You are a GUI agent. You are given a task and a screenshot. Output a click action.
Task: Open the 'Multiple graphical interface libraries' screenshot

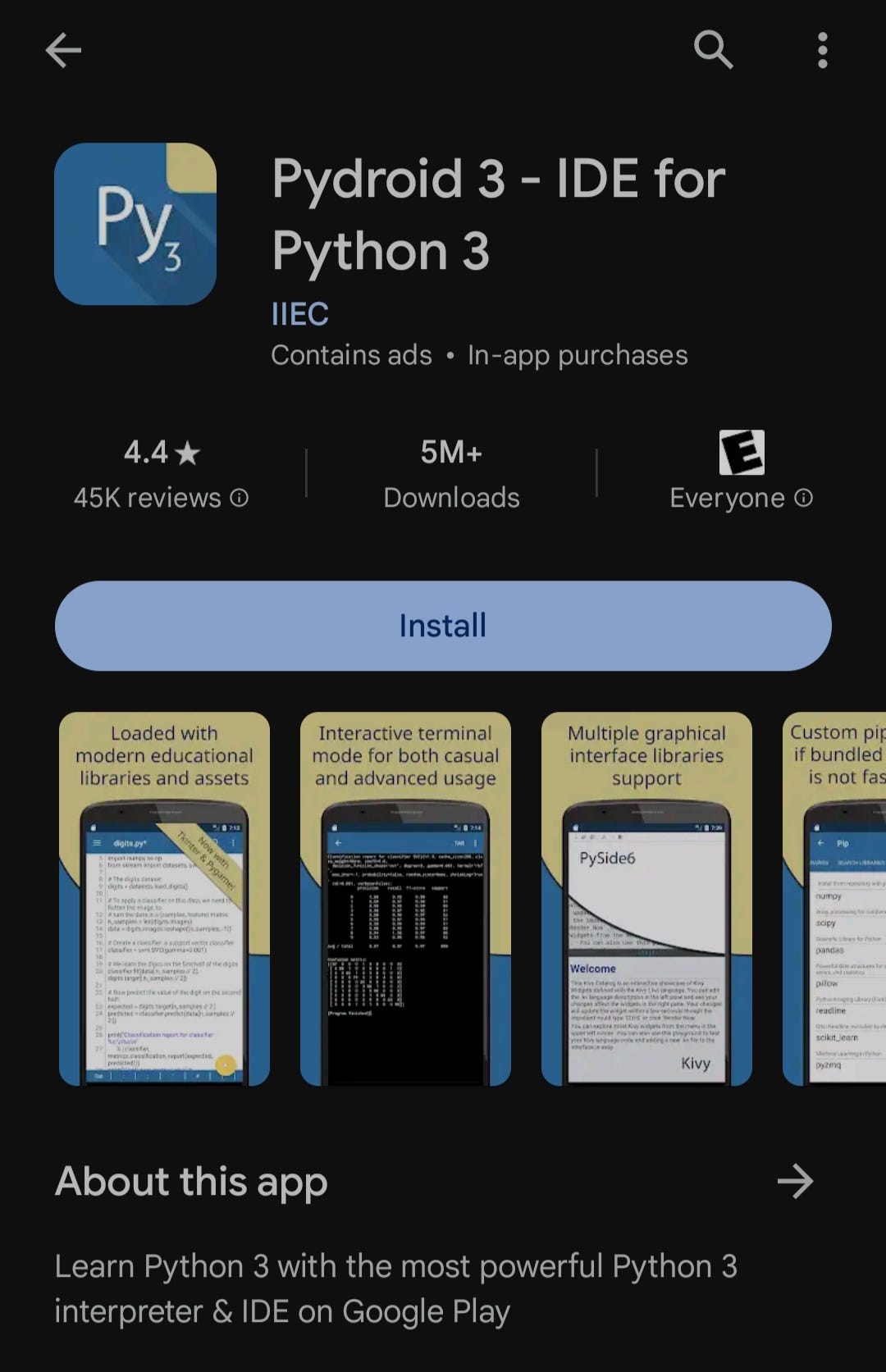coord(646,899)
